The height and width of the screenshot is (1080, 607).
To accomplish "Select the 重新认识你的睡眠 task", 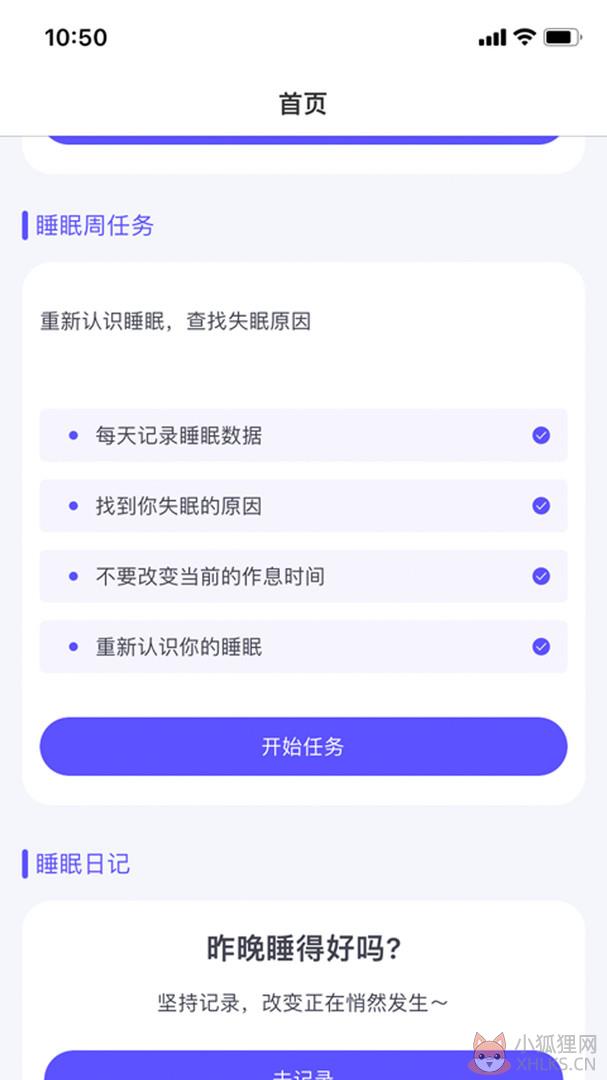I will pyautogui.click(x=303, y=647).
